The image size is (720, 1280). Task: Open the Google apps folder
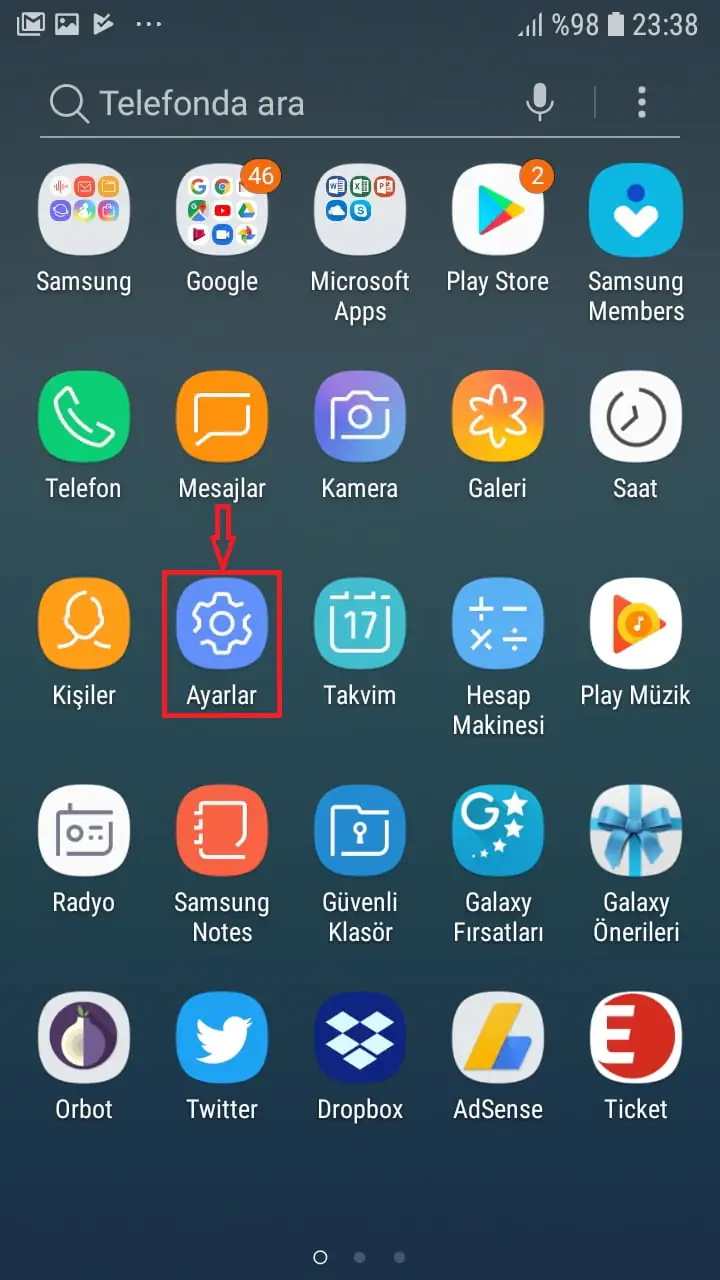[222, 208]
